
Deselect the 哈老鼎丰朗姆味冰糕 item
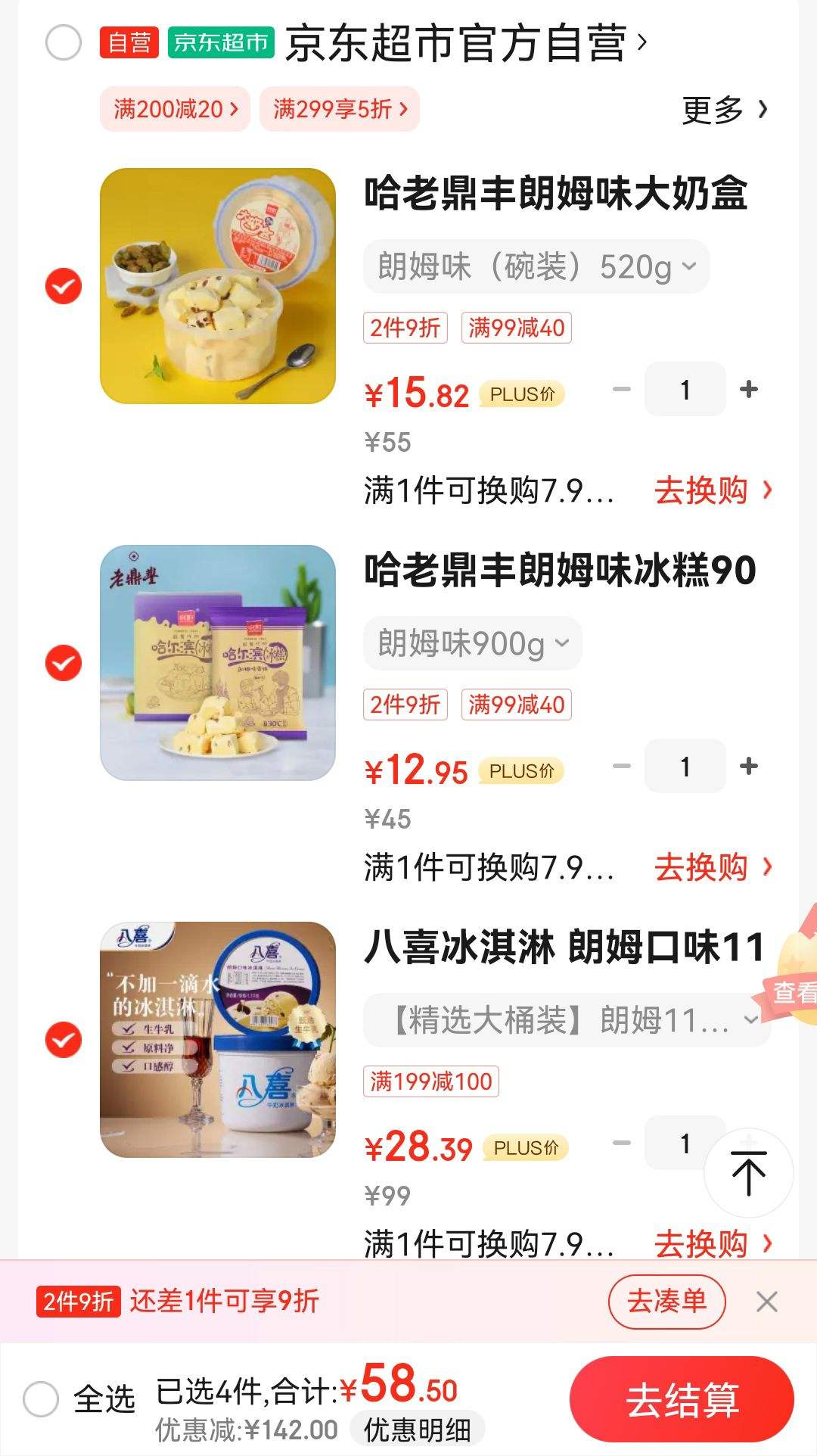tap(64, 663)
